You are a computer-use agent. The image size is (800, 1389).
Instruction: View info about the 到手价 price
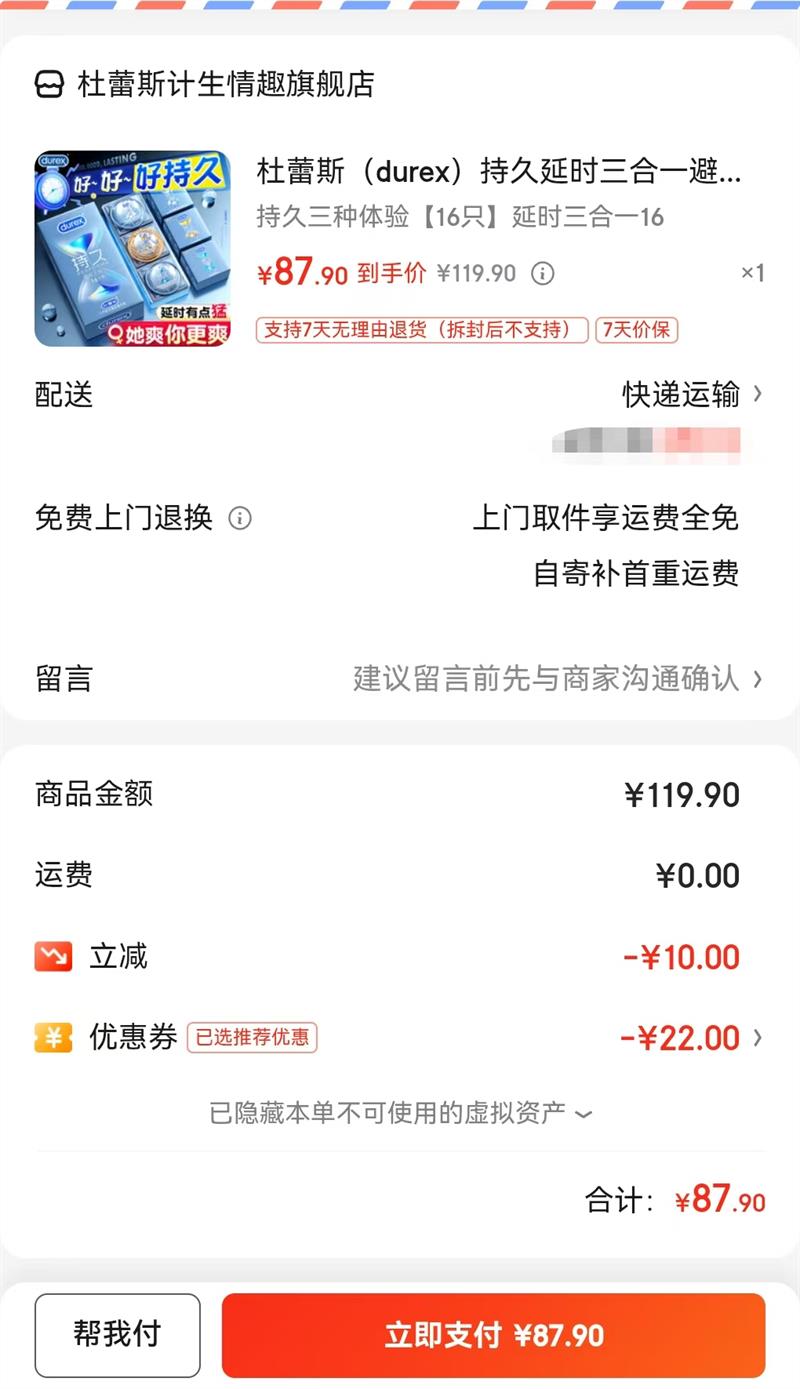click(x=542, y=273)
